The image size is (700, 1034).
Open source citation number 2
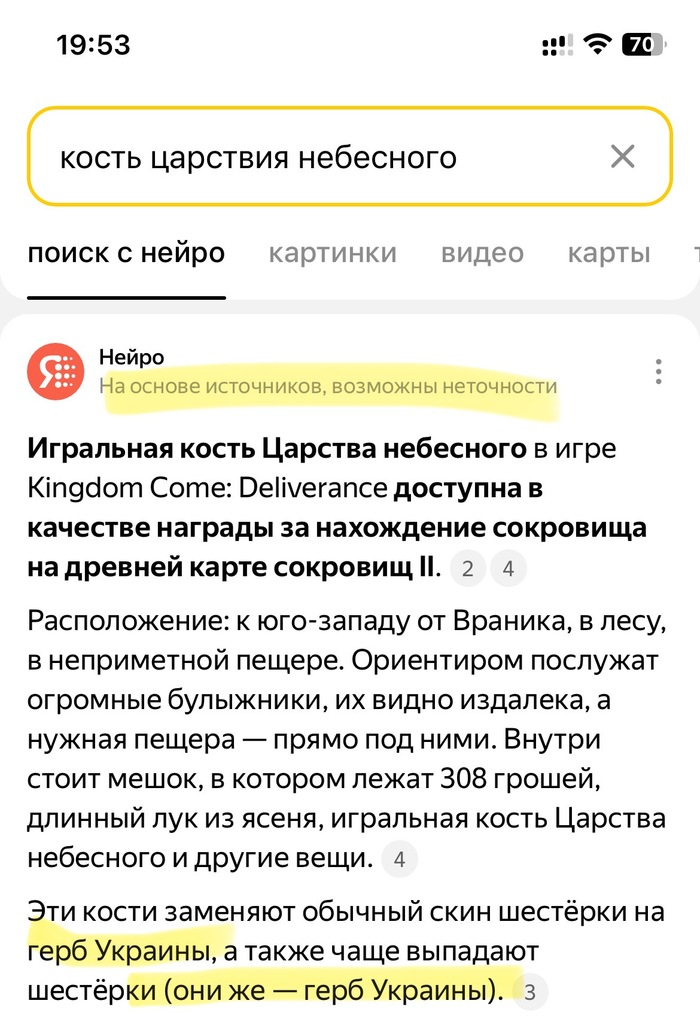click(x=467, y=570)
